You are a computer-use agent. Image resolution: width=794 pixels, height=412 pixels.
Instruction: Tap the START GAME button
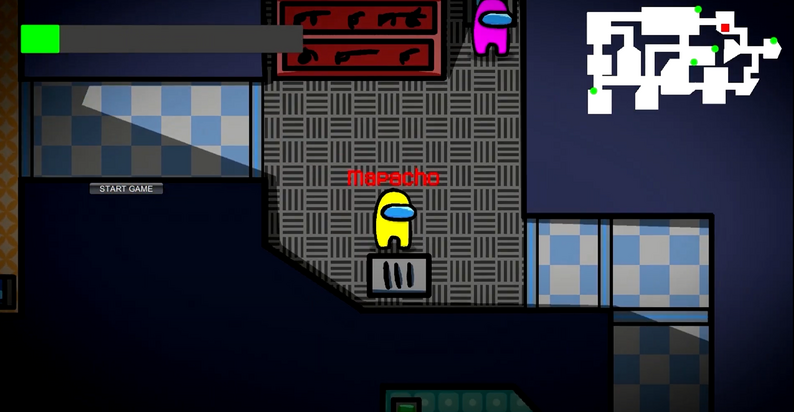[126, 188]
